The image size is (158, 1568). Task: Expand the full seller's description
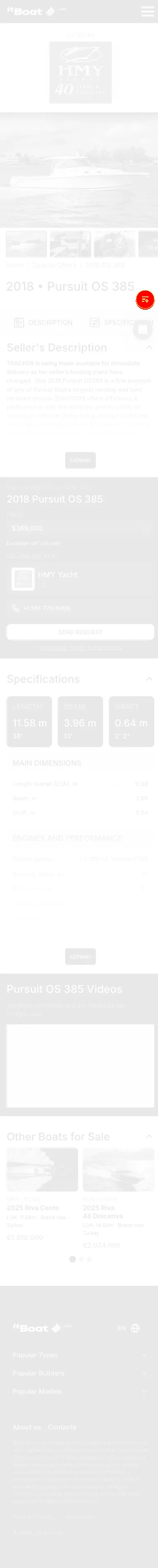(x=80, y=460)
